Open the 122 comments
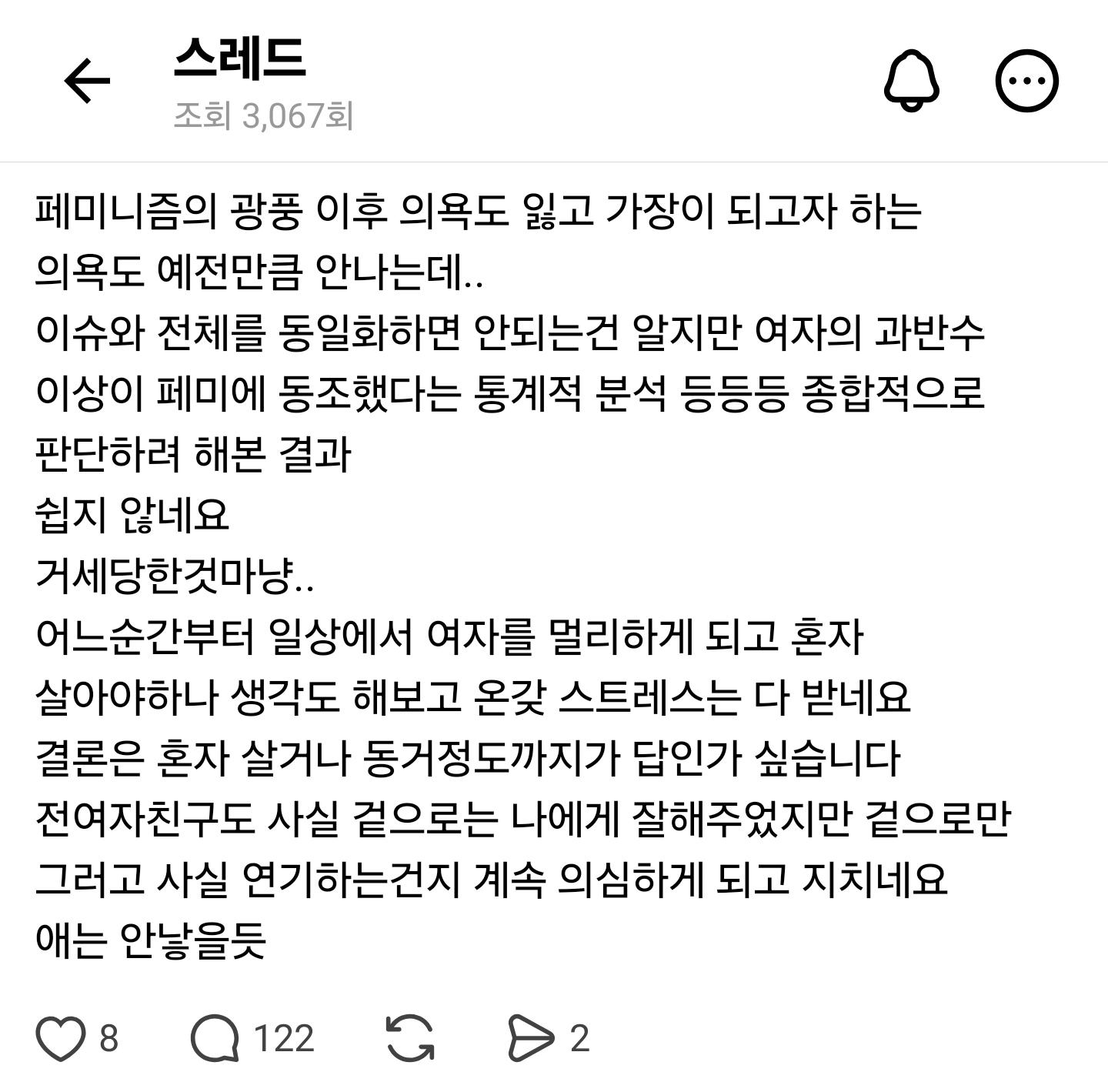The height and width of the screenshot is (1092, 1108). pos(215,1038)
